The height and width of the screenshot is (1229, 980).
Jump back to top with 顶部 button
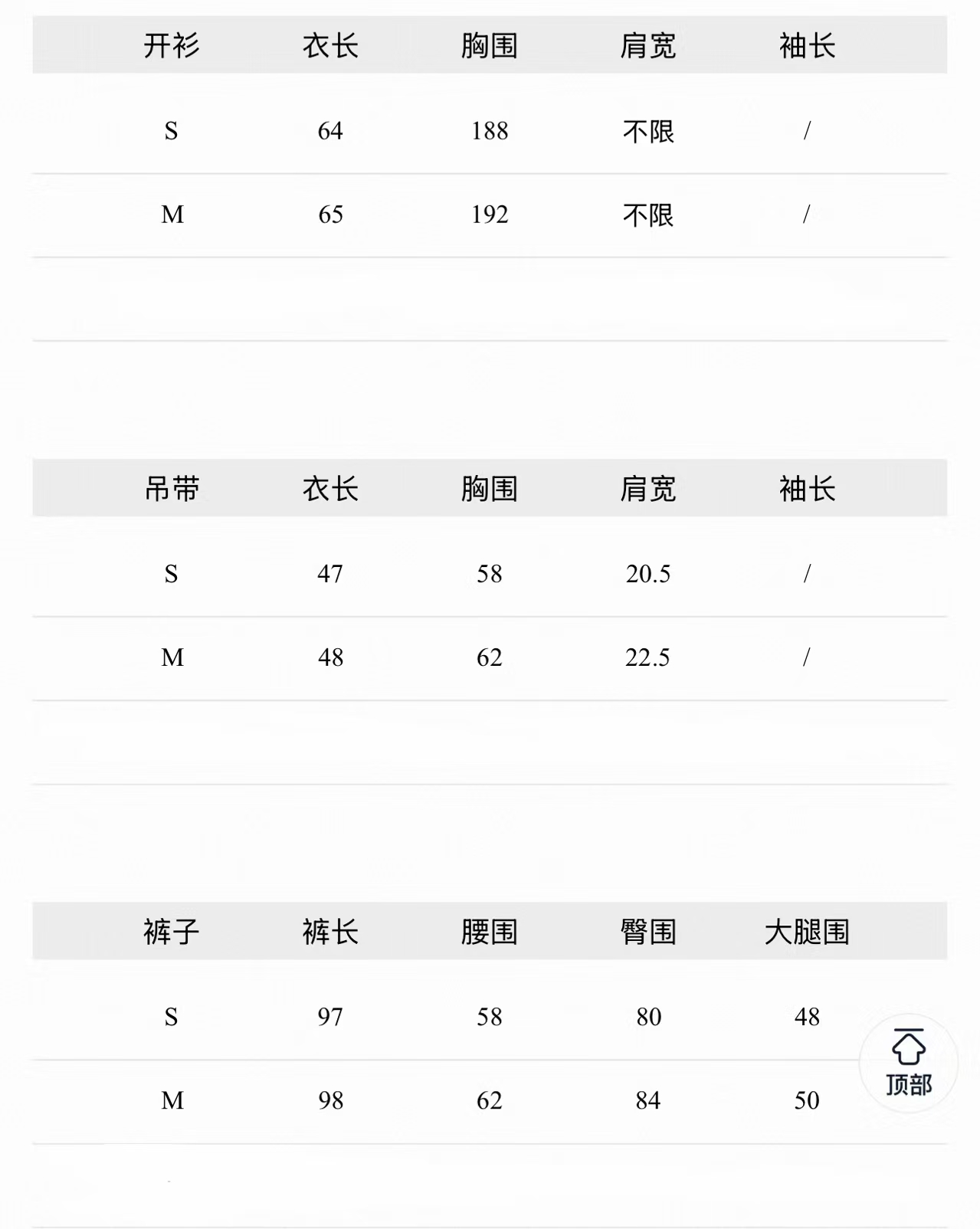(909, 1063)
